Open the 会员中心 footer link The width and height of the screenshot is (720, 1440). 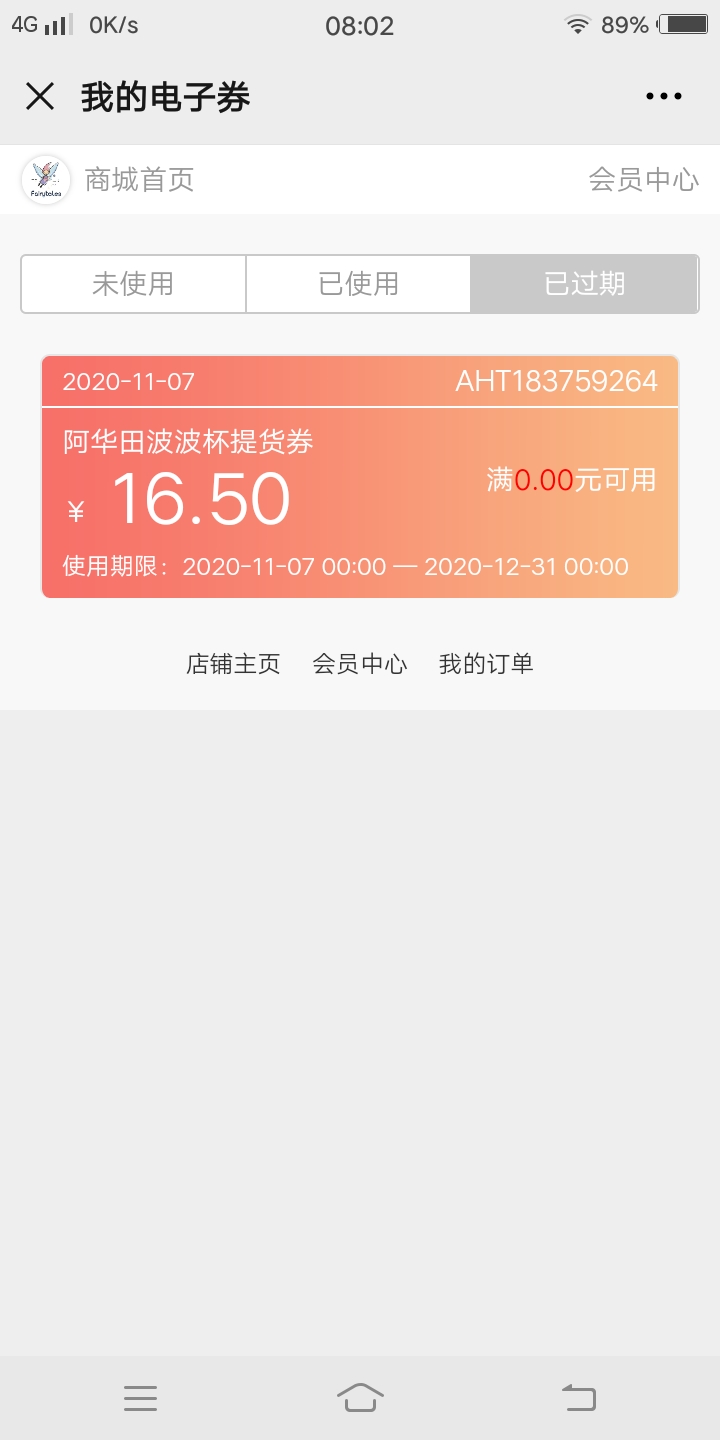coord(360,664)
